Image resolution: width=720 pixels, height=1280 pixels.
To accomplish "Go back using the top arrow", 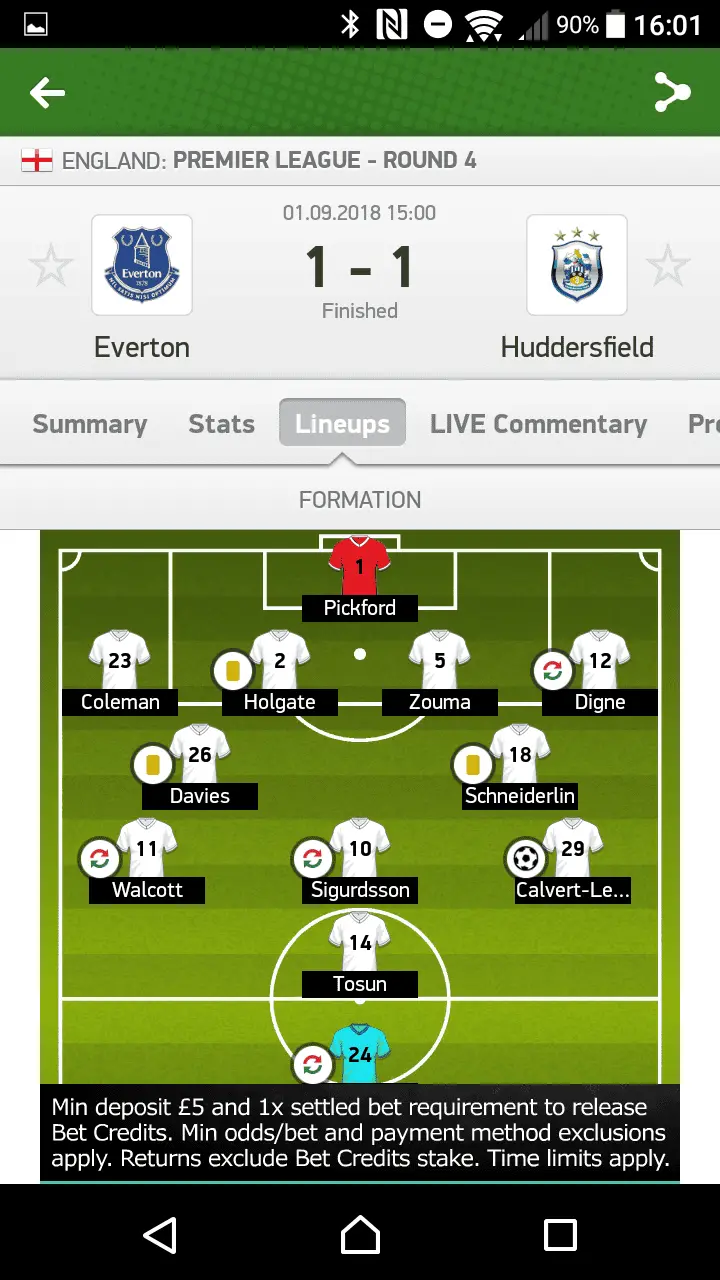I will [x=47, y=93].
